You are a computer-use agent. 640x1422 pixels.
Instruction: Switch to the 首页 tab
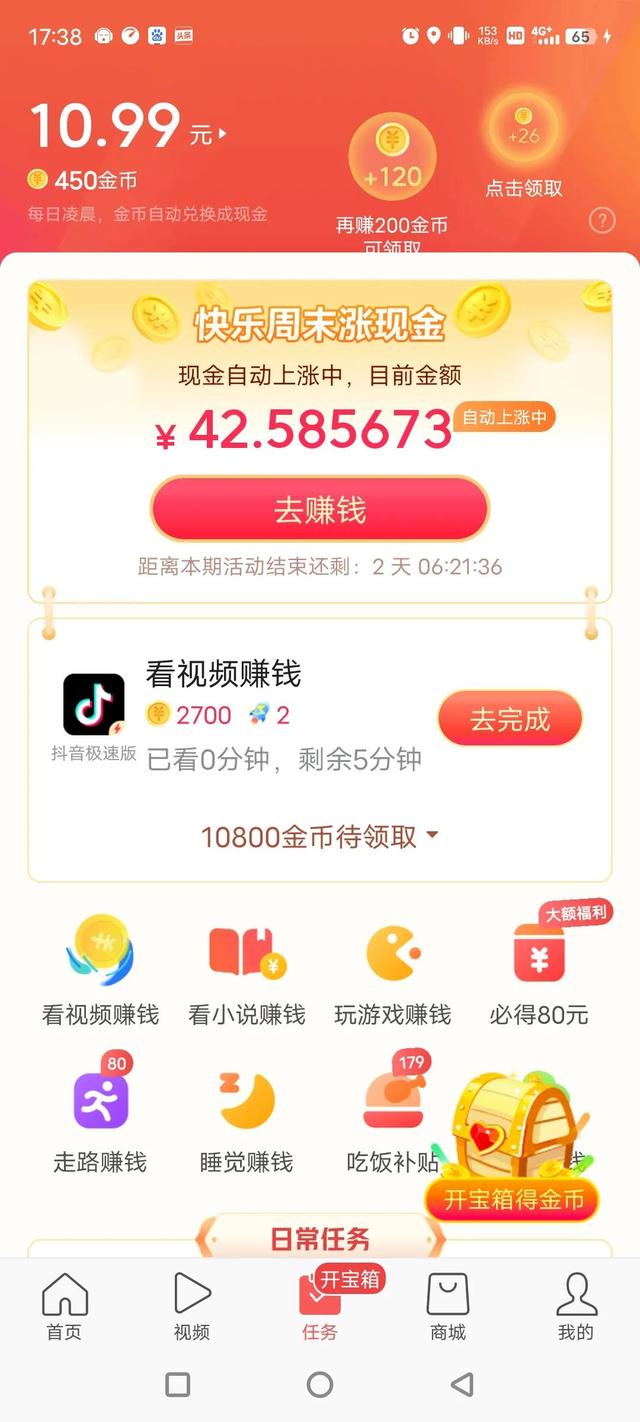coord(64,1306)
